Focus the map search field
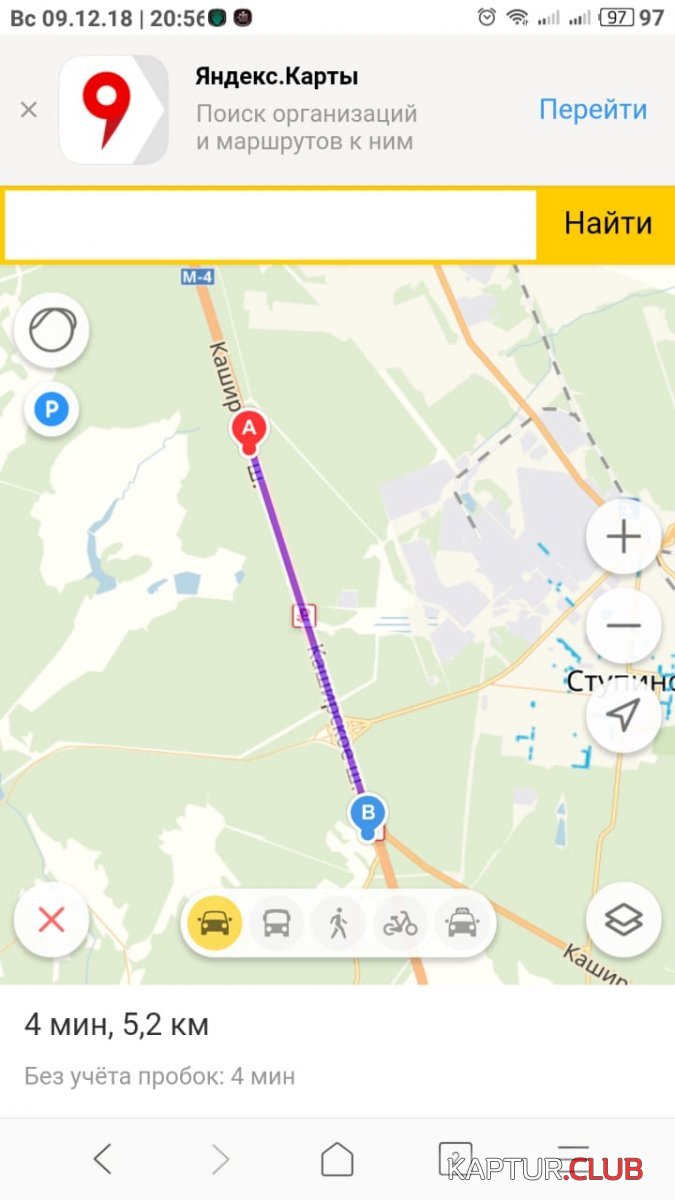 pyautogui.click(x=270, y=223)
